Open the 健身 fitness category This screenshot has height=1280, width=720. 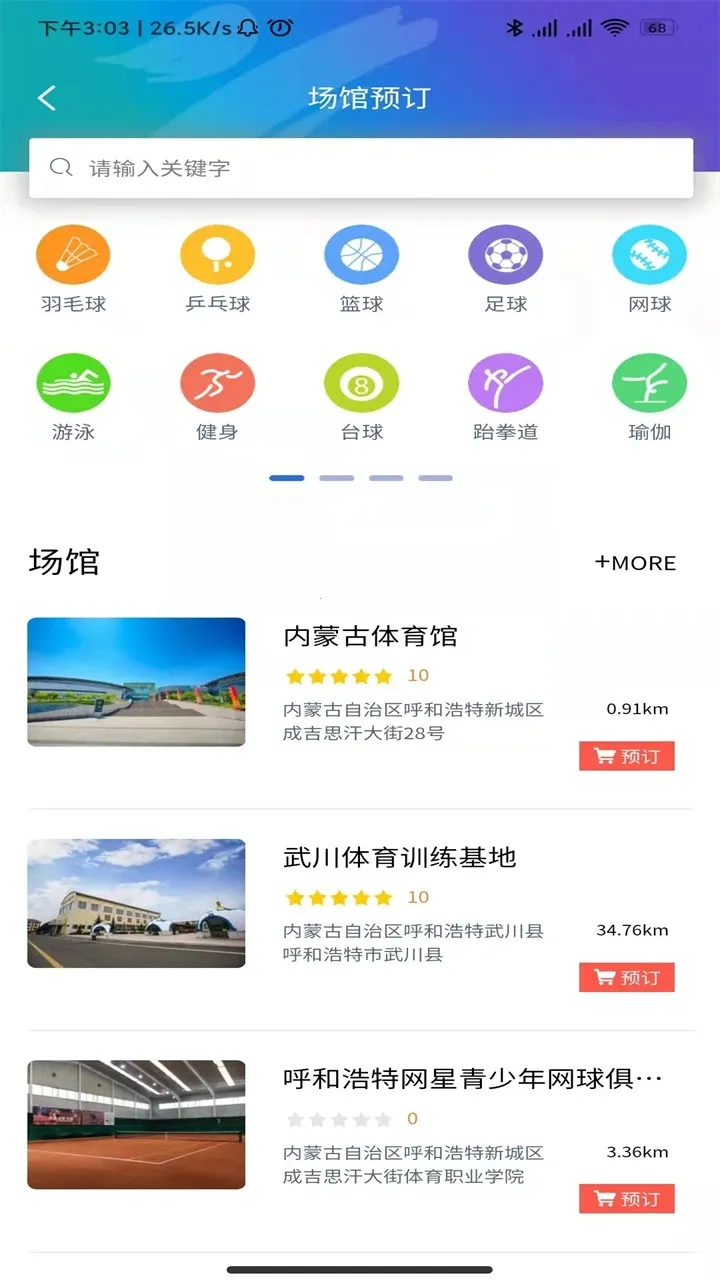[217, 382]
